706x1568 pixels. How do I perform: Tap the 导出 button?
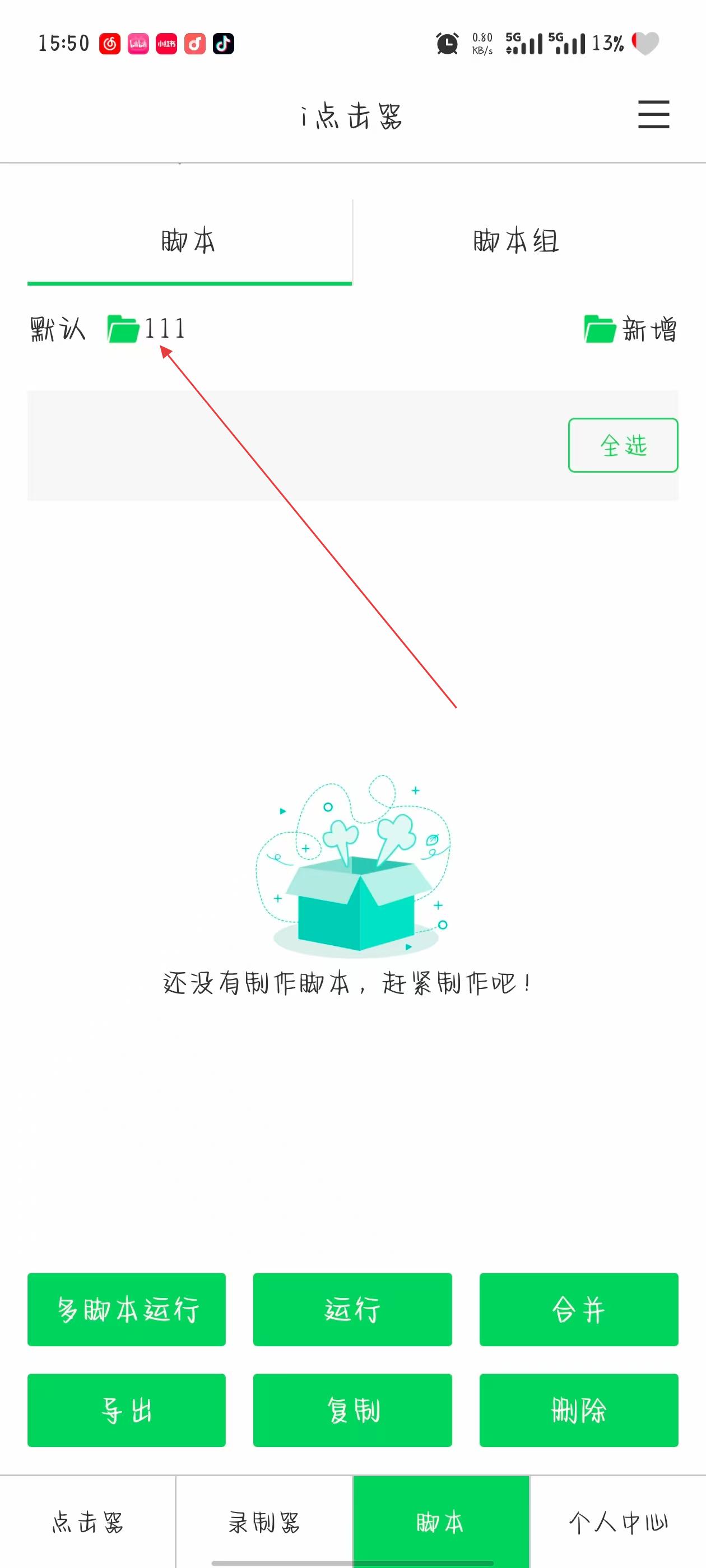point(127,1410)
